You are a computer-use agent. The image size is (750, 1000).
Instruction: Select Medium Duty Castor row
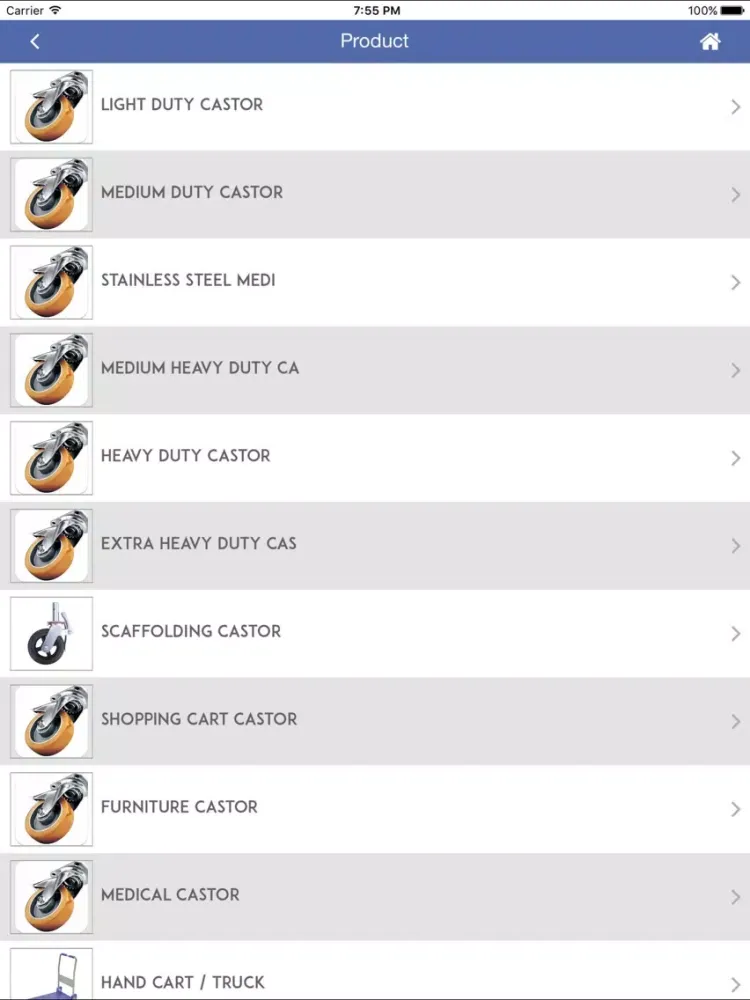click(375, 194)
